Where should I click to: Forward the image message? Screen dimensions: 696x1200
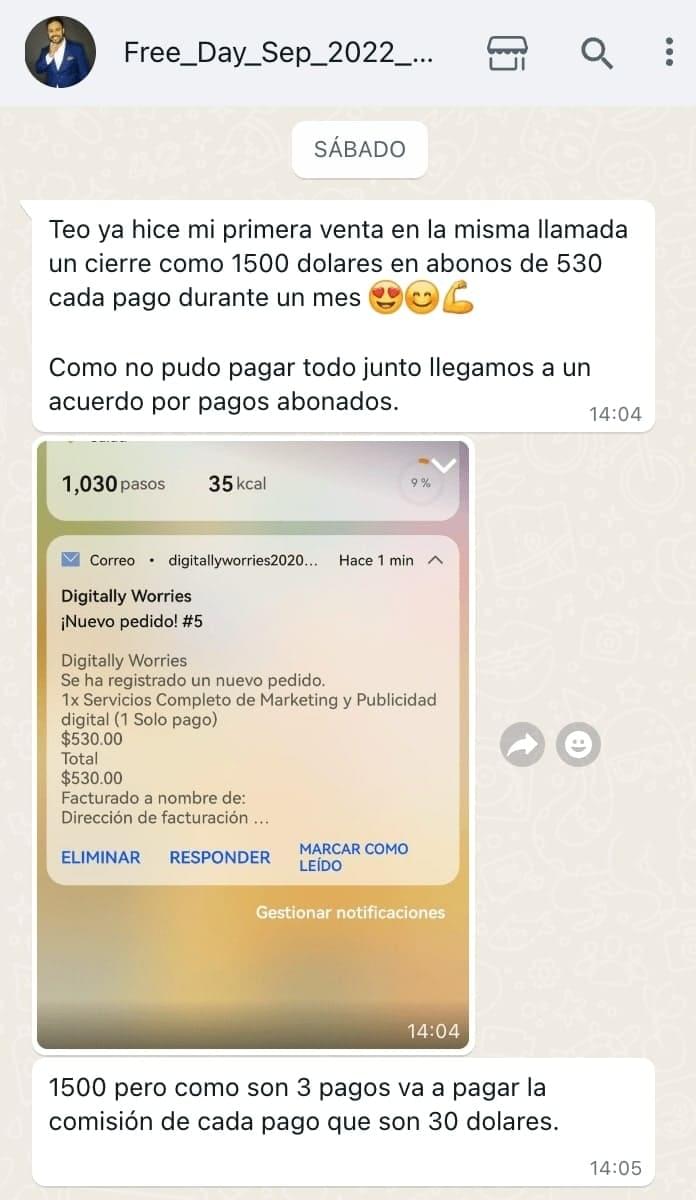(522, 744)
